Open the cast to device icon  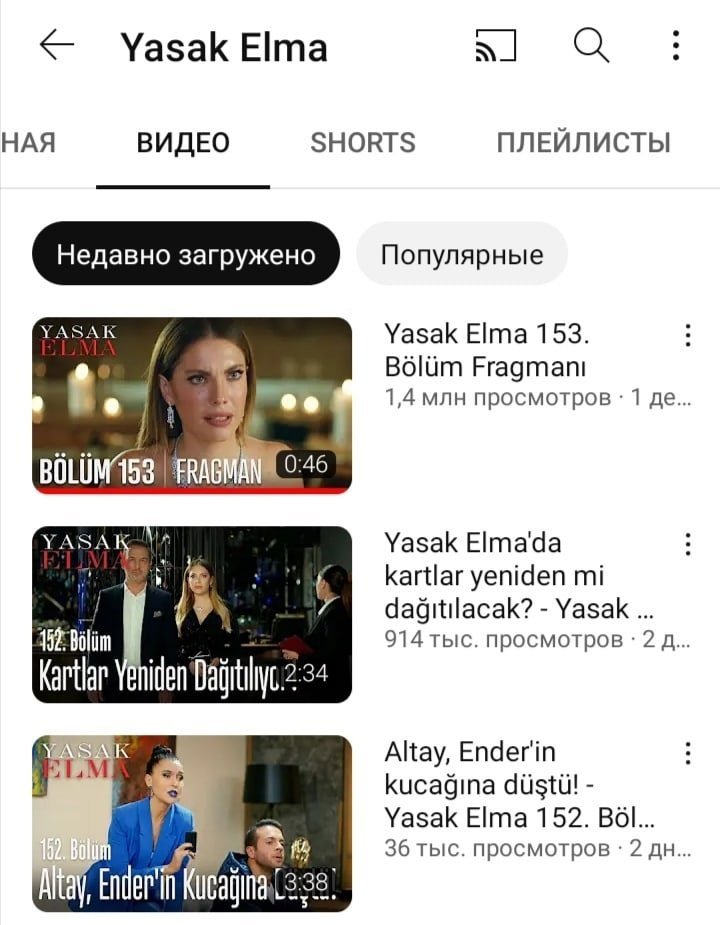coord(496,46)
